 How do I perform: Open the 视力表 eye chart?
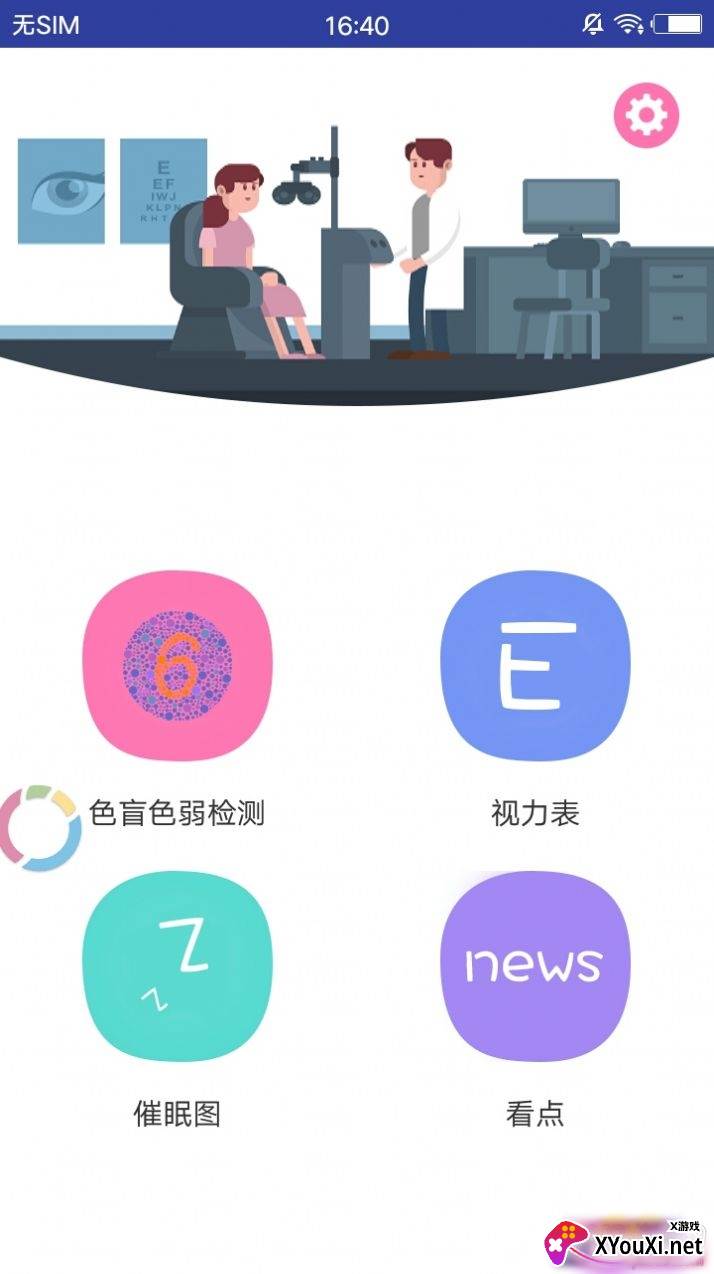(535, 666)
